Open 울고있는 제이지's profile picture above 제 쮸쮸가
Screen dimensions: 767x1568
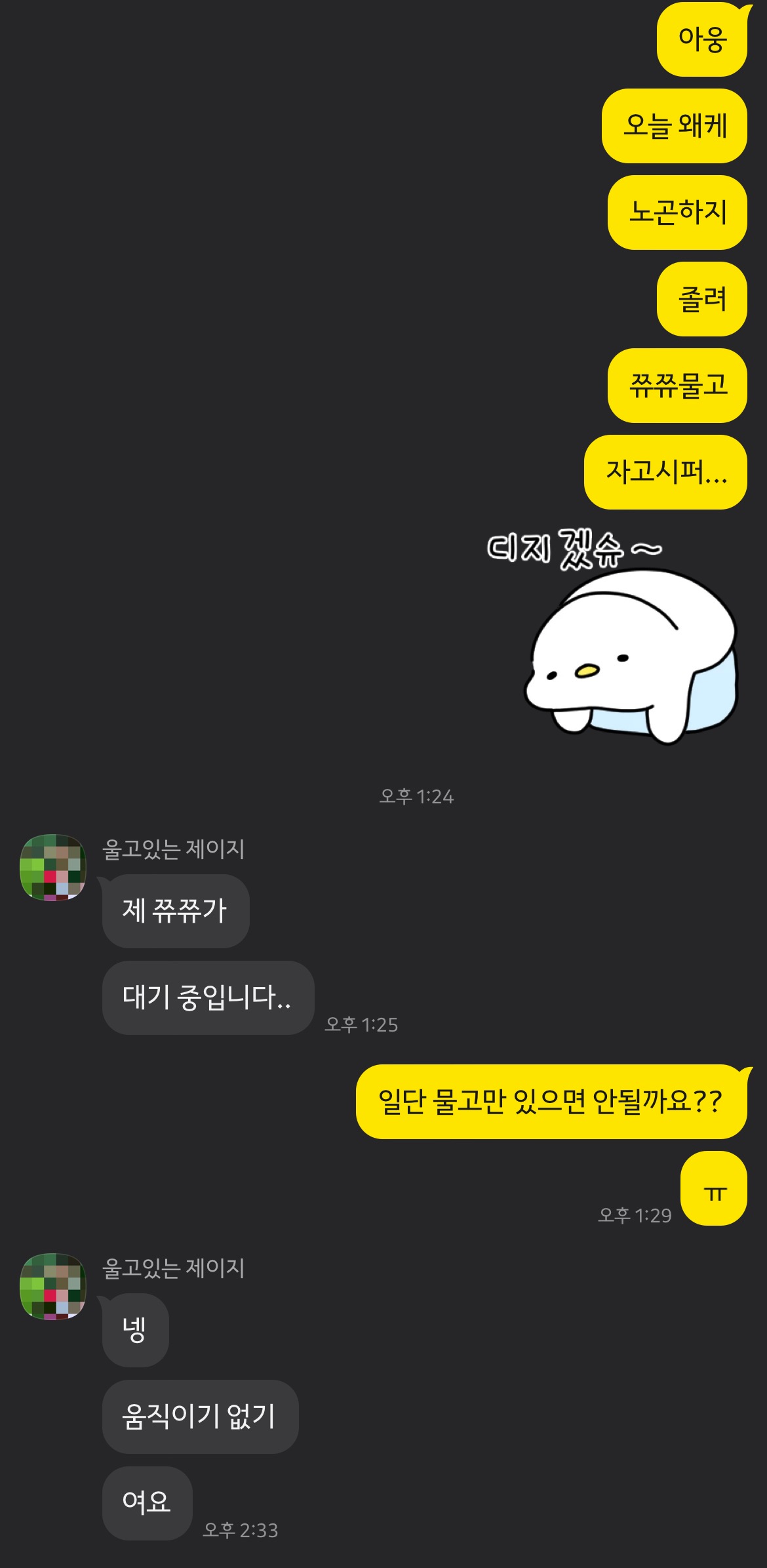(x=53, y=867)
